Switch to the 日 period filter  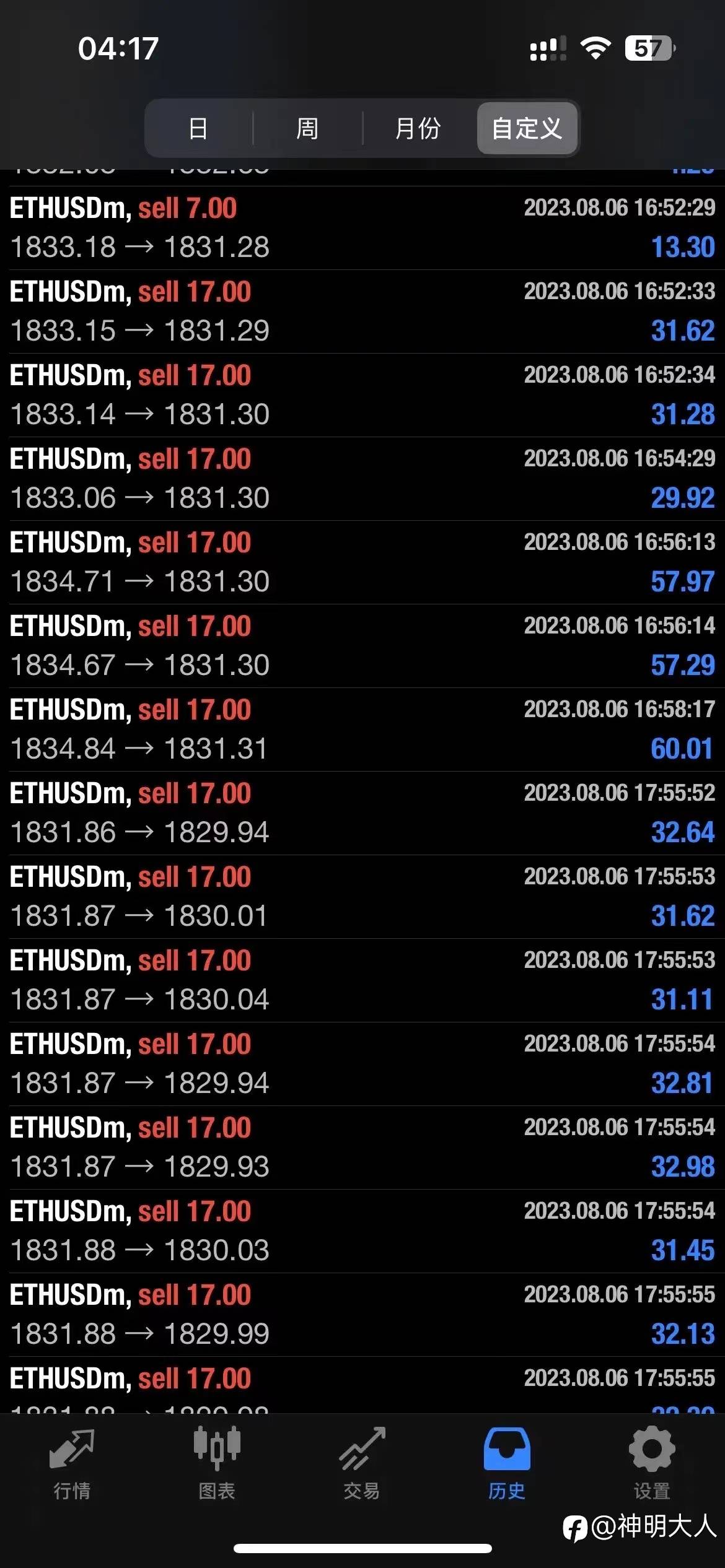pos(198,128)
